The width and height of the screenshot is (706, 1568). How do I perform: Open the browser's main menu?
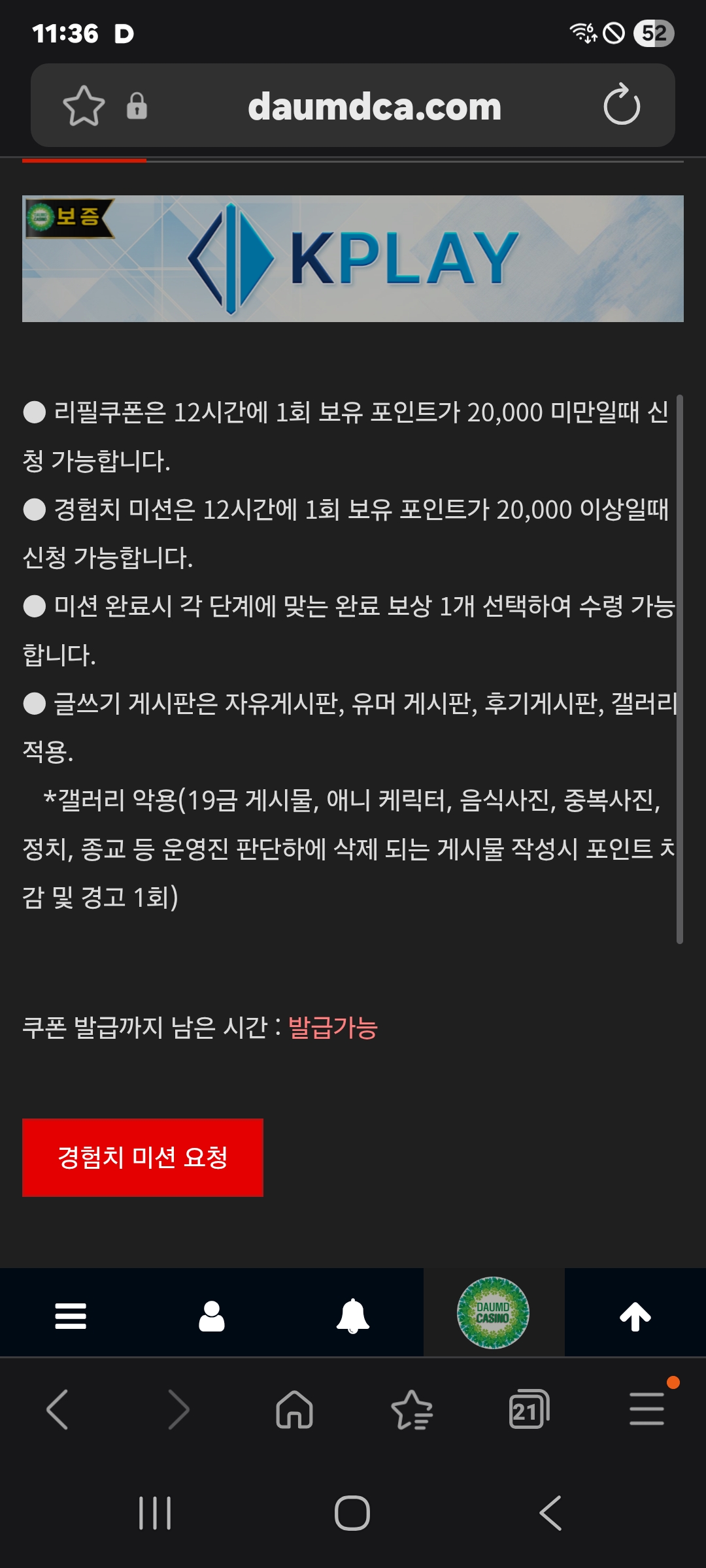[647, 1409]
